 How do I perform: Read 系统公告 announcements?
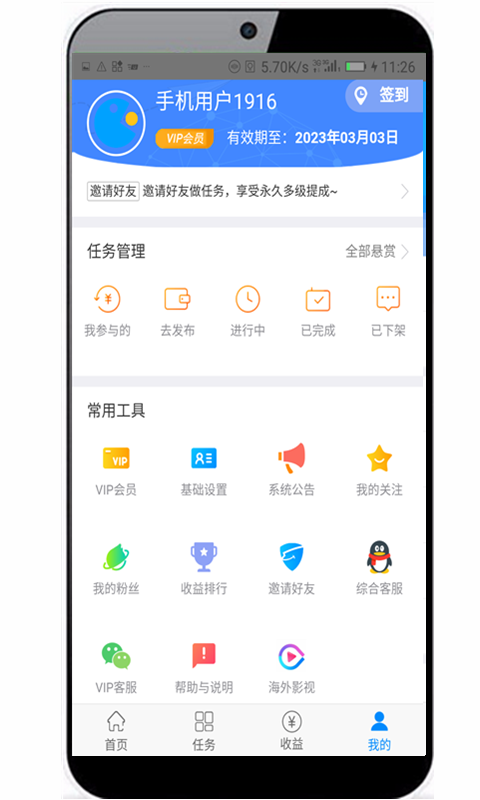click(292, 470)
